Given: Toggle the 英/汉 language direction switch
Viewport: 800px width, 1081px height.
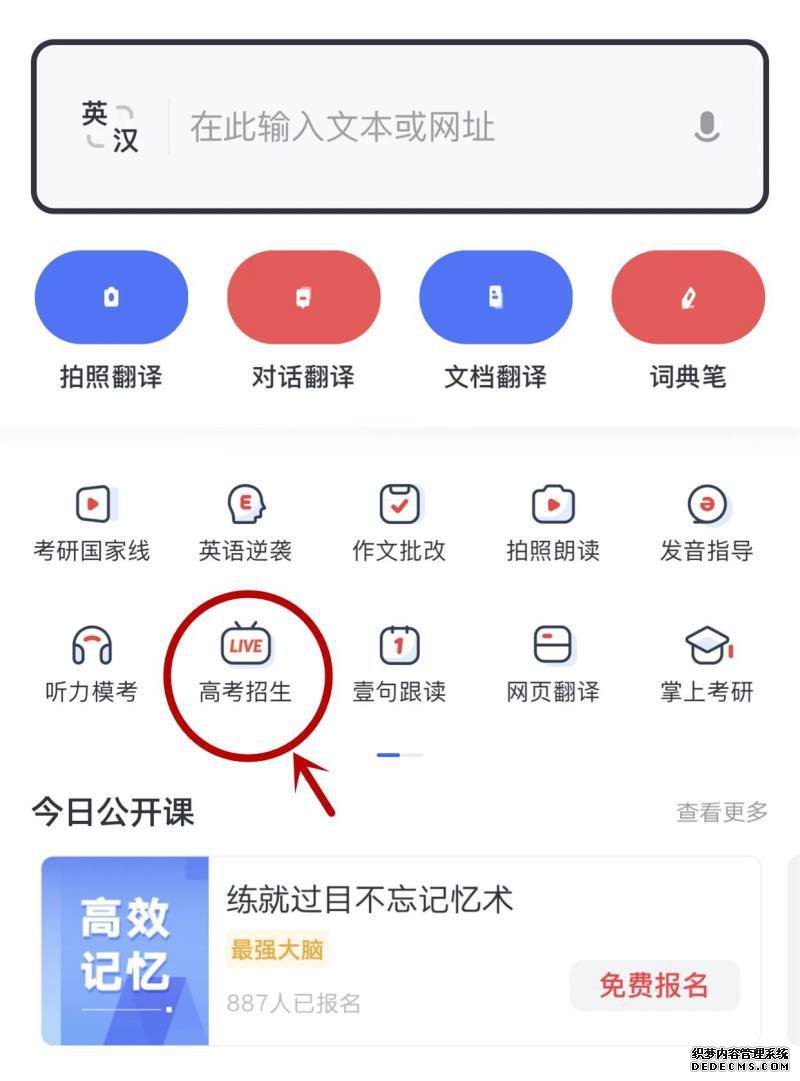Looking at the screenshot, I should coord(110,126).
